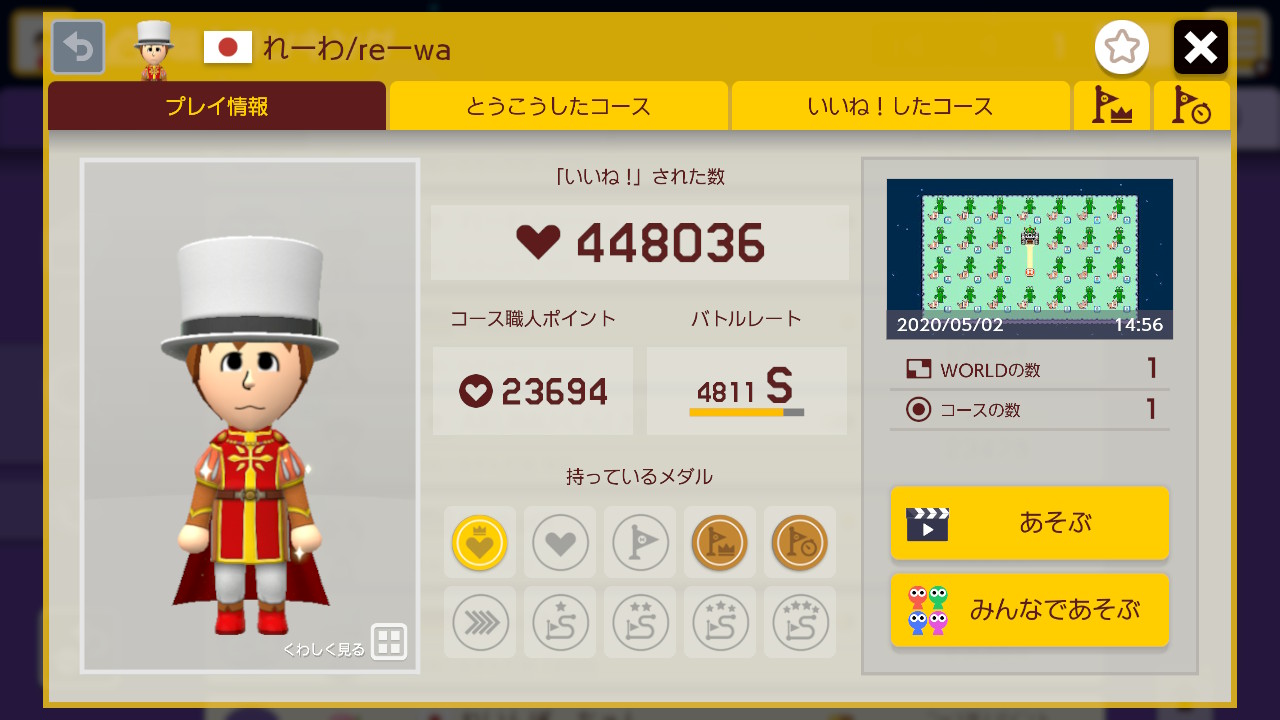The image size is (1280, 720).
Task: Select the gold crown heart medal
Action: (479, 542)
